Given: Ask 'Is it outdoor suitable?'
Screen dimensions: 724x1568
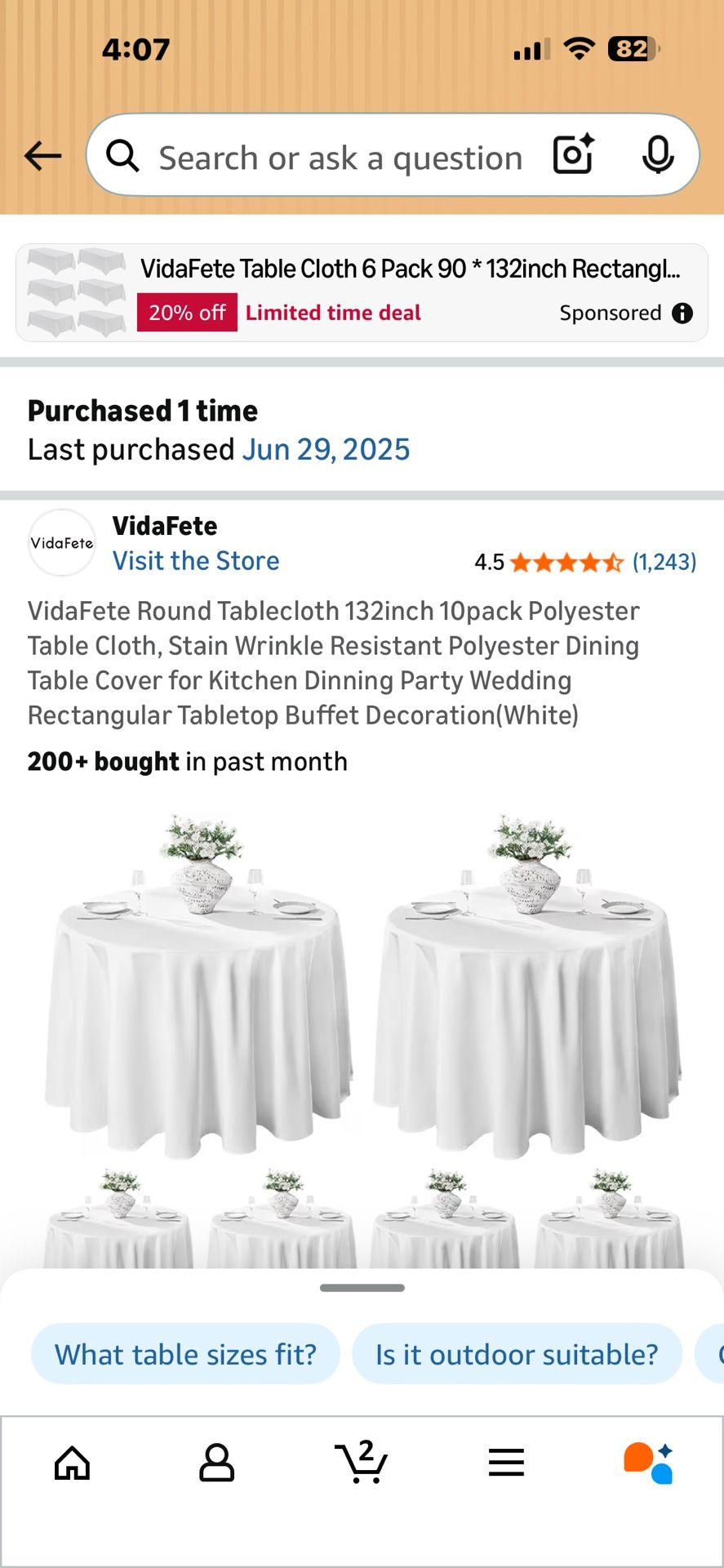Looking at the screenshot, I should (x=516, y=1353).
